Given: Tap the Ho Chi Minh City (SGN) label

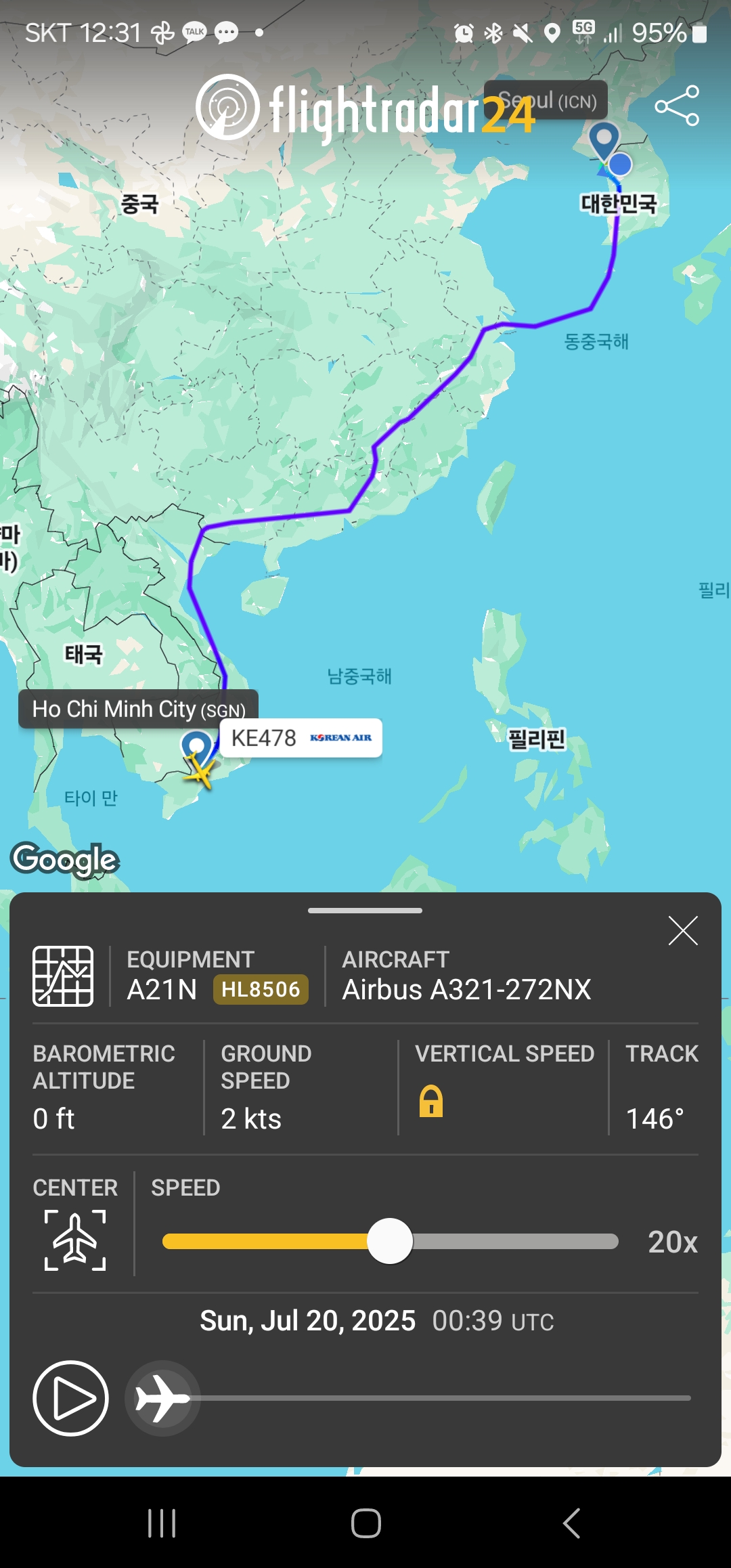Looking at the screenshot, I should (x=138, y=709).
